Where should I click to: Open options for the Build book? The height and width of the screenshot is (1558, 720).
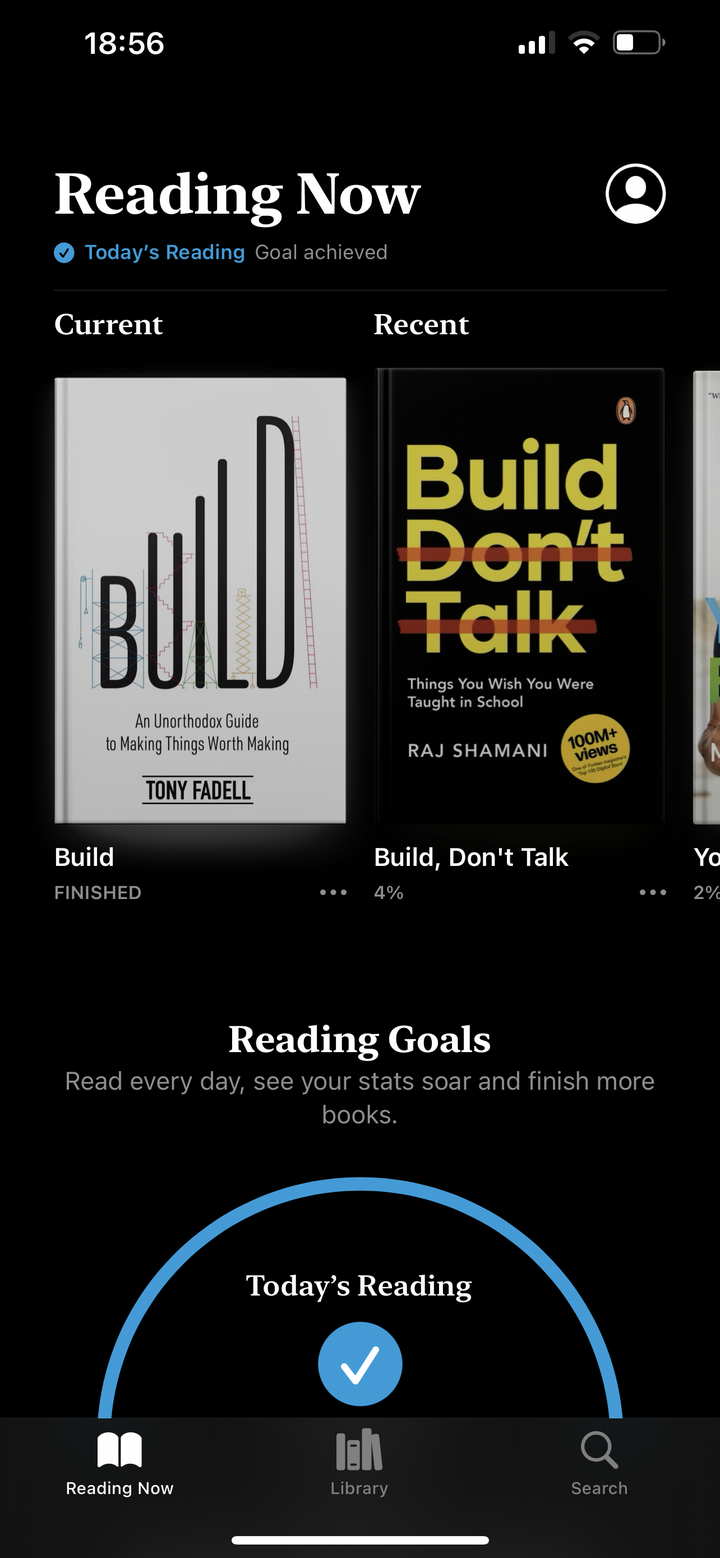coord(333,892)
